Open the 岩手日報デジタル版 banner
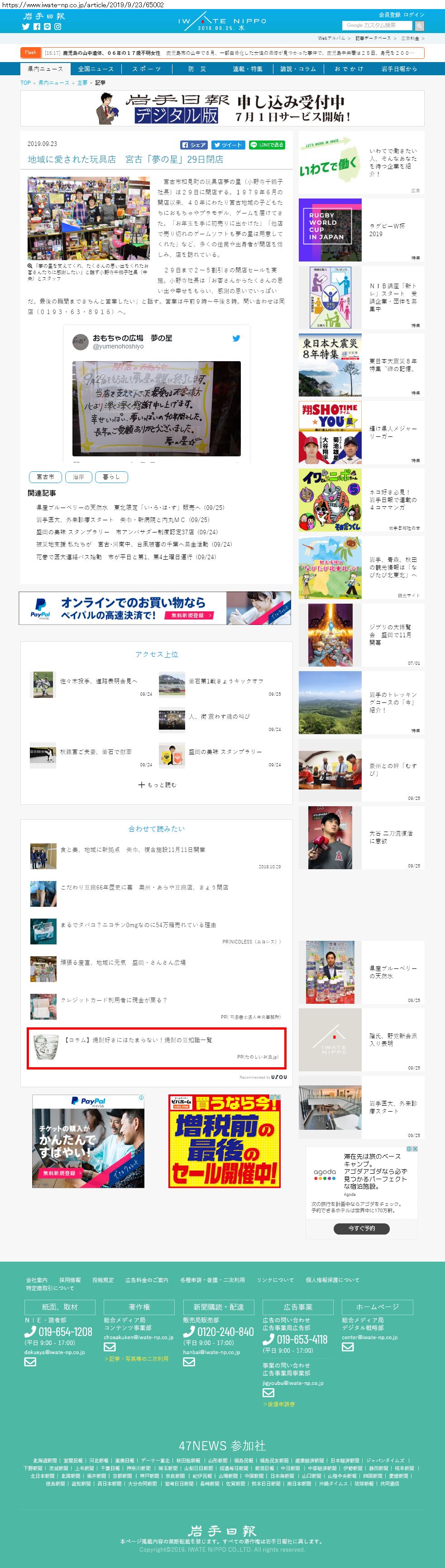Image resolution: width=445 pixels, height=1568 pixels. point(223,108)
